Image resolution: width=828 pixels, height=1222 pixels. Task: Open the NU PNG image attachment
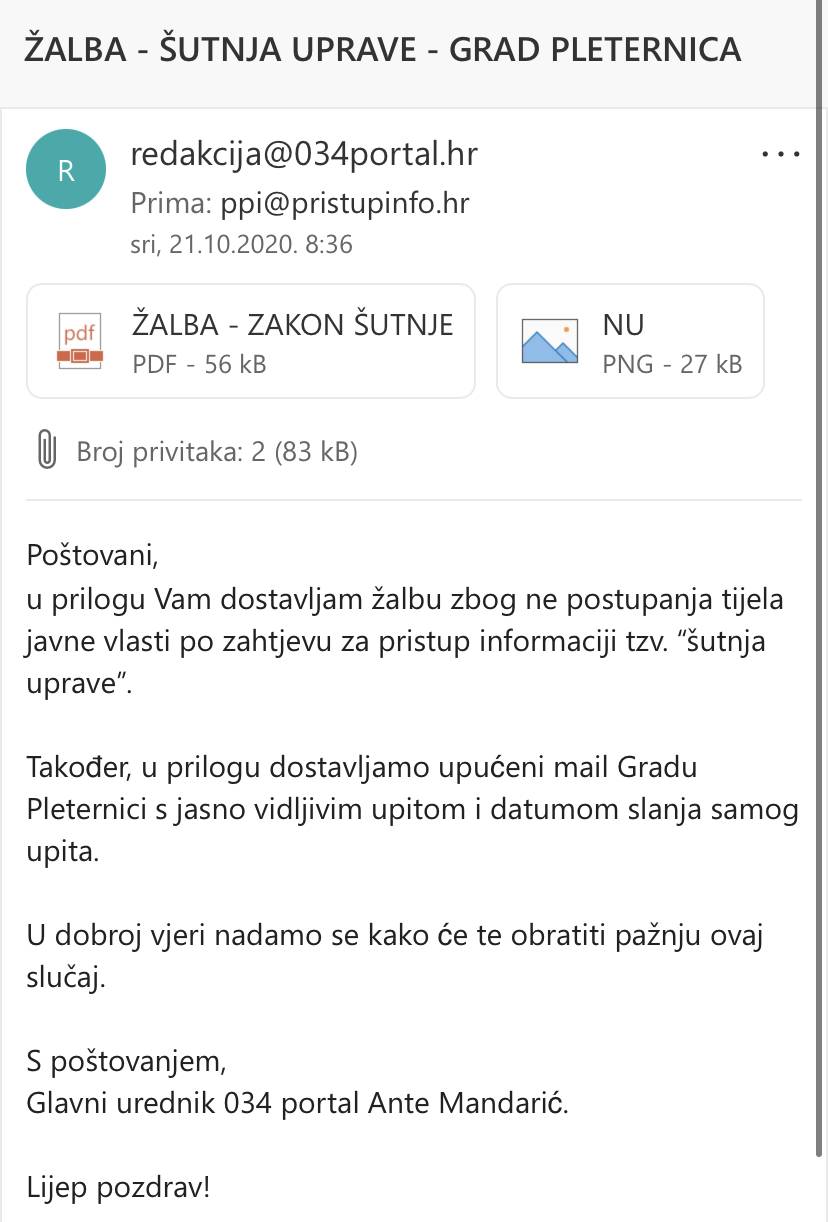point(630,341)
